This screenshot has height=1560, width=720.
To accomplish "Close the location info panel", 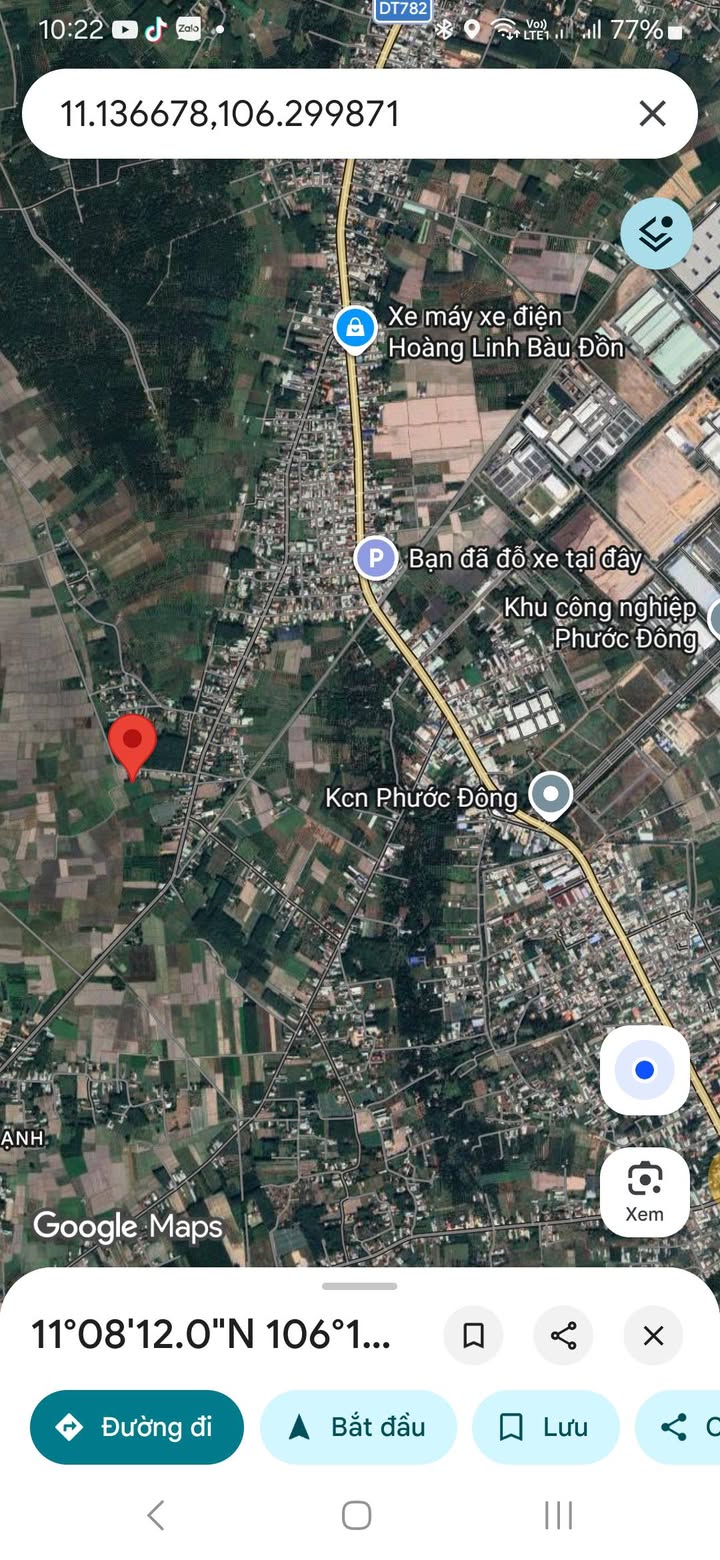I will (x=653, y=1335).
